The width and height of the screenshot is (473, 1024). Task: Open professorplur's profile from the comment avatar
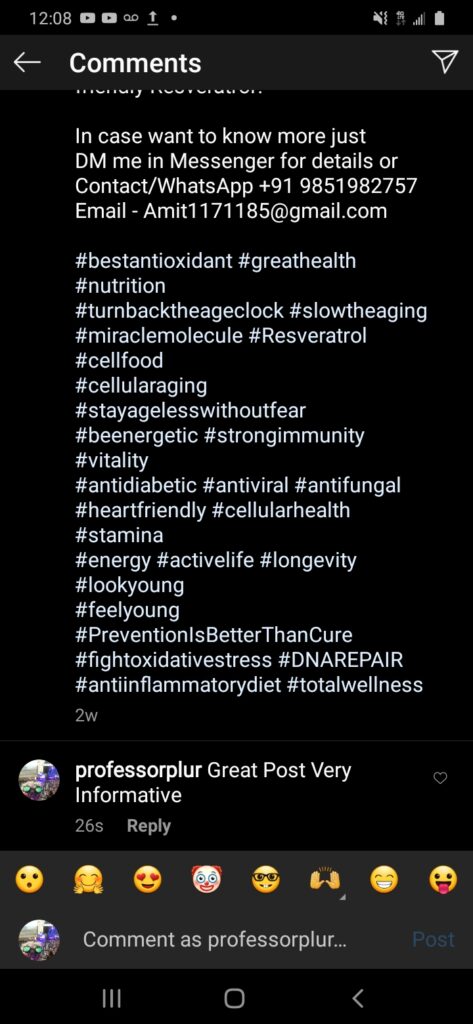tap(39, 780)
